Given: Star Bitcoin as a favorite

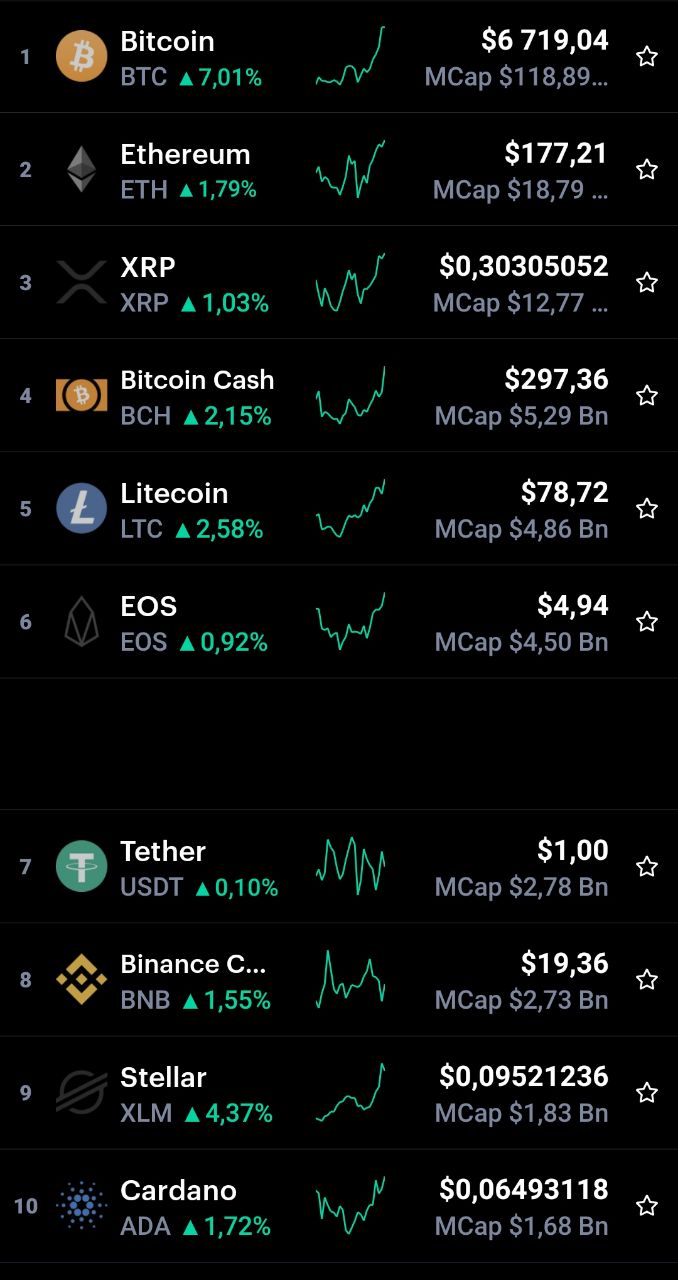Looking at the screenshot, I should [x=647, y=56].
